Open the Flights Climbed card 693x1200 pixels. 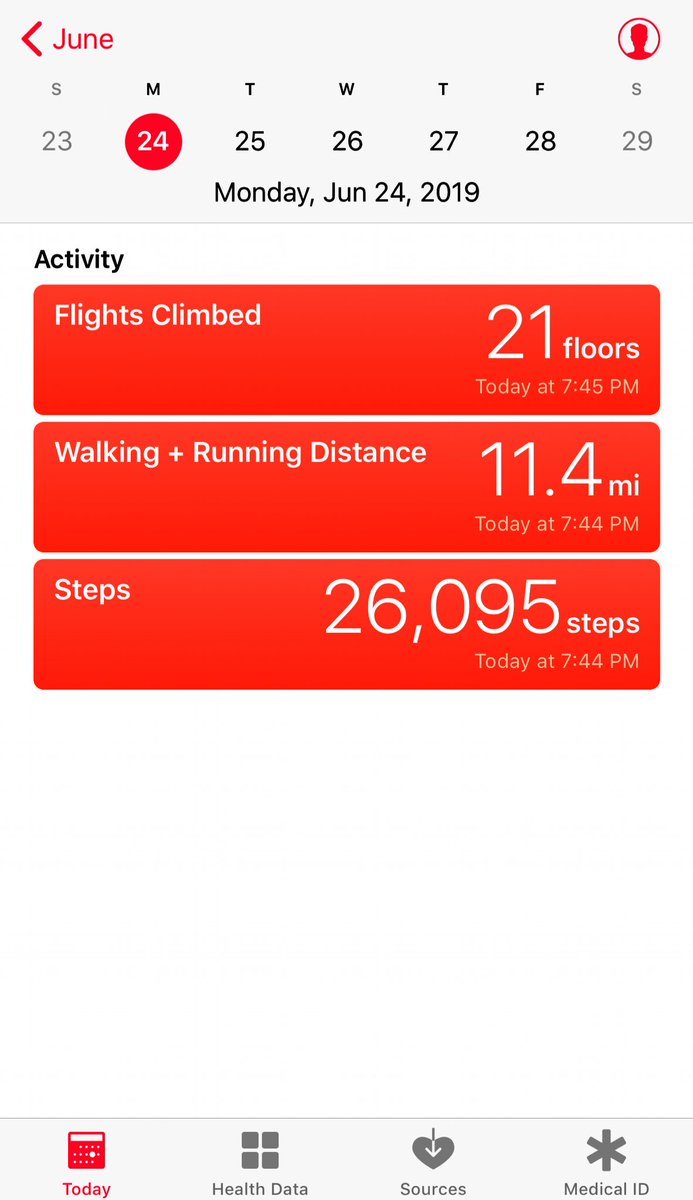[347, 350]
